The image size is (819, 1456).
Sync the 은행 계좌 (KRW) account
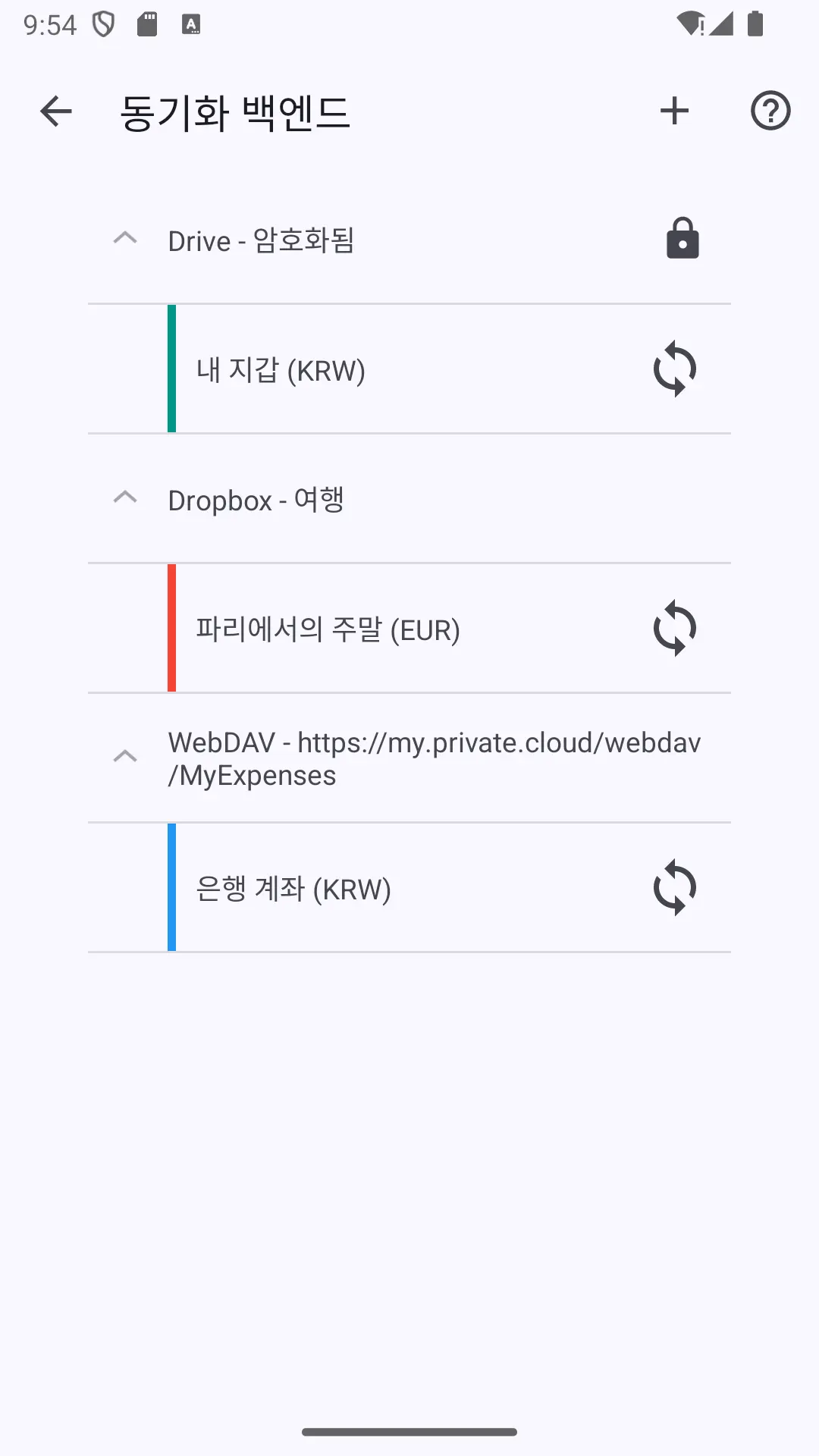pos(675,888)
